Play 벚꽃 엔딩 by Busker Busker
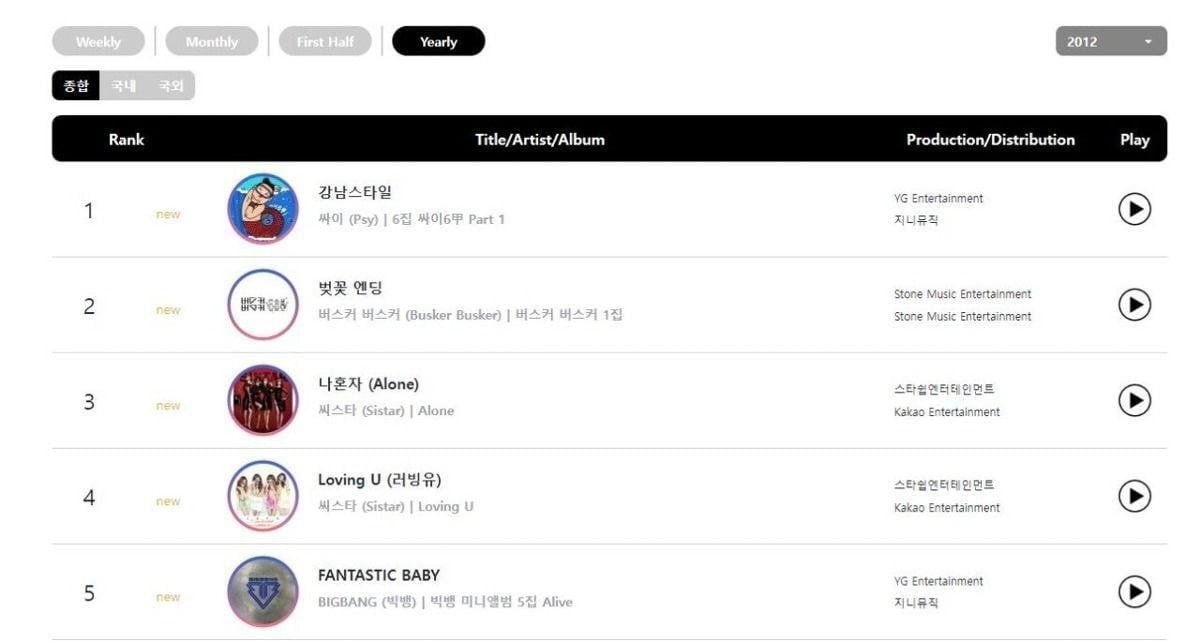 point(1134,305)
